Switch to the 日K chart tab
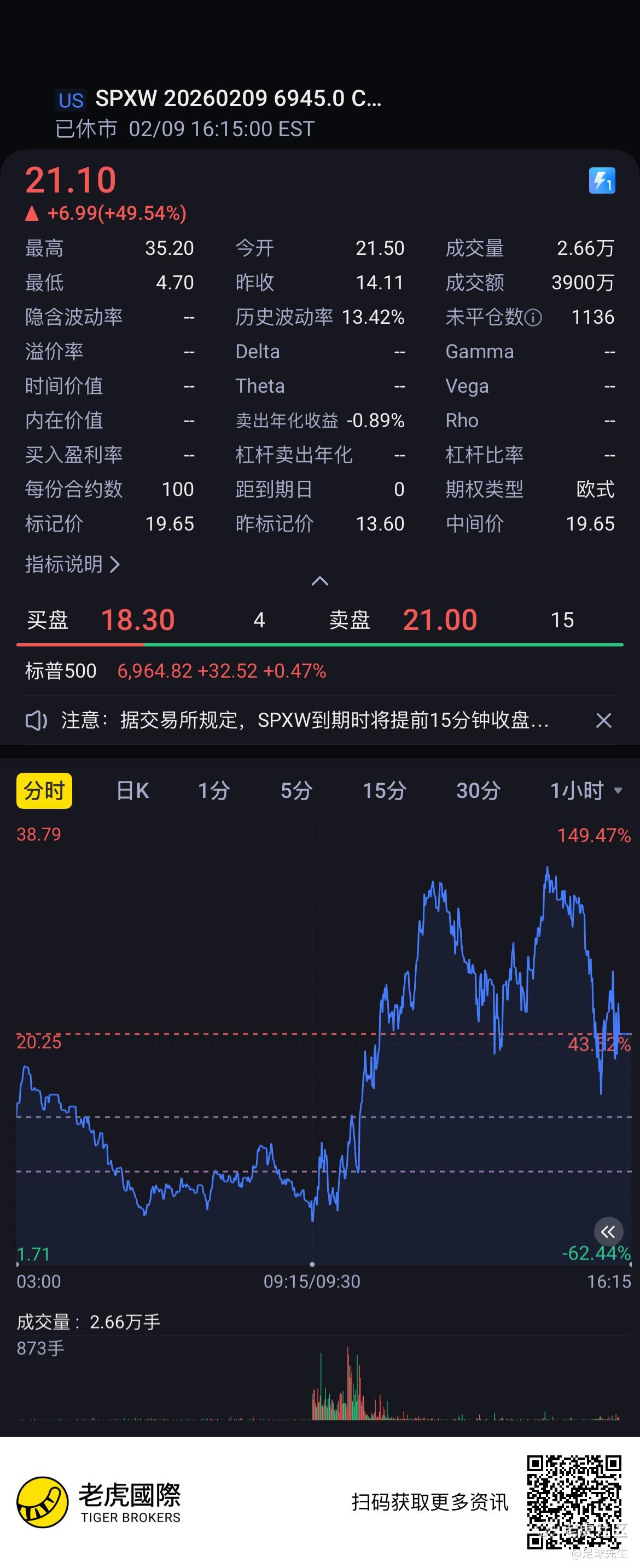Viewport: 640px width, 1568px height. pyautogui.click(x=132, y=791)
